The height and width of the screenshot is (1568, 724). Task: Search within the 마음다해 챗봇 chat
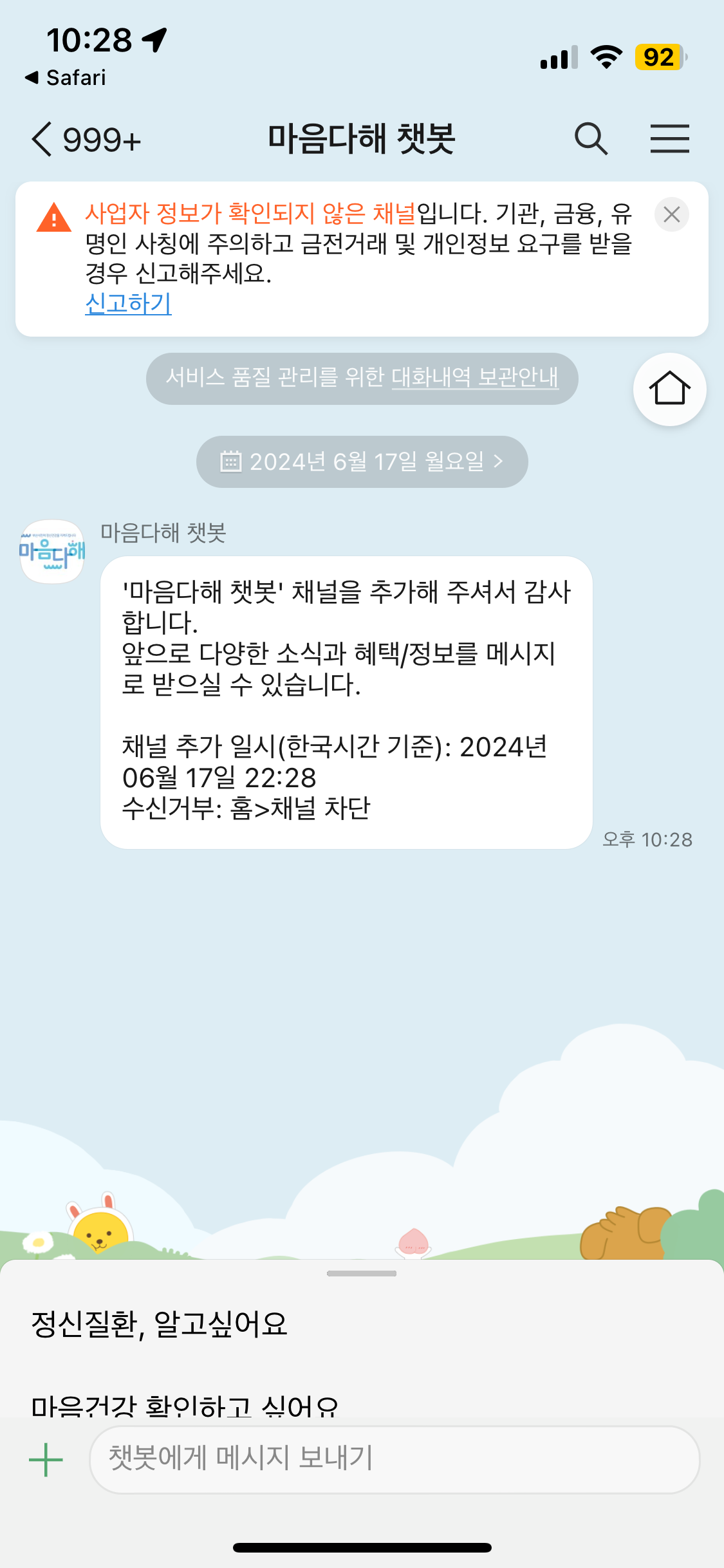click(x=591, y=139)
